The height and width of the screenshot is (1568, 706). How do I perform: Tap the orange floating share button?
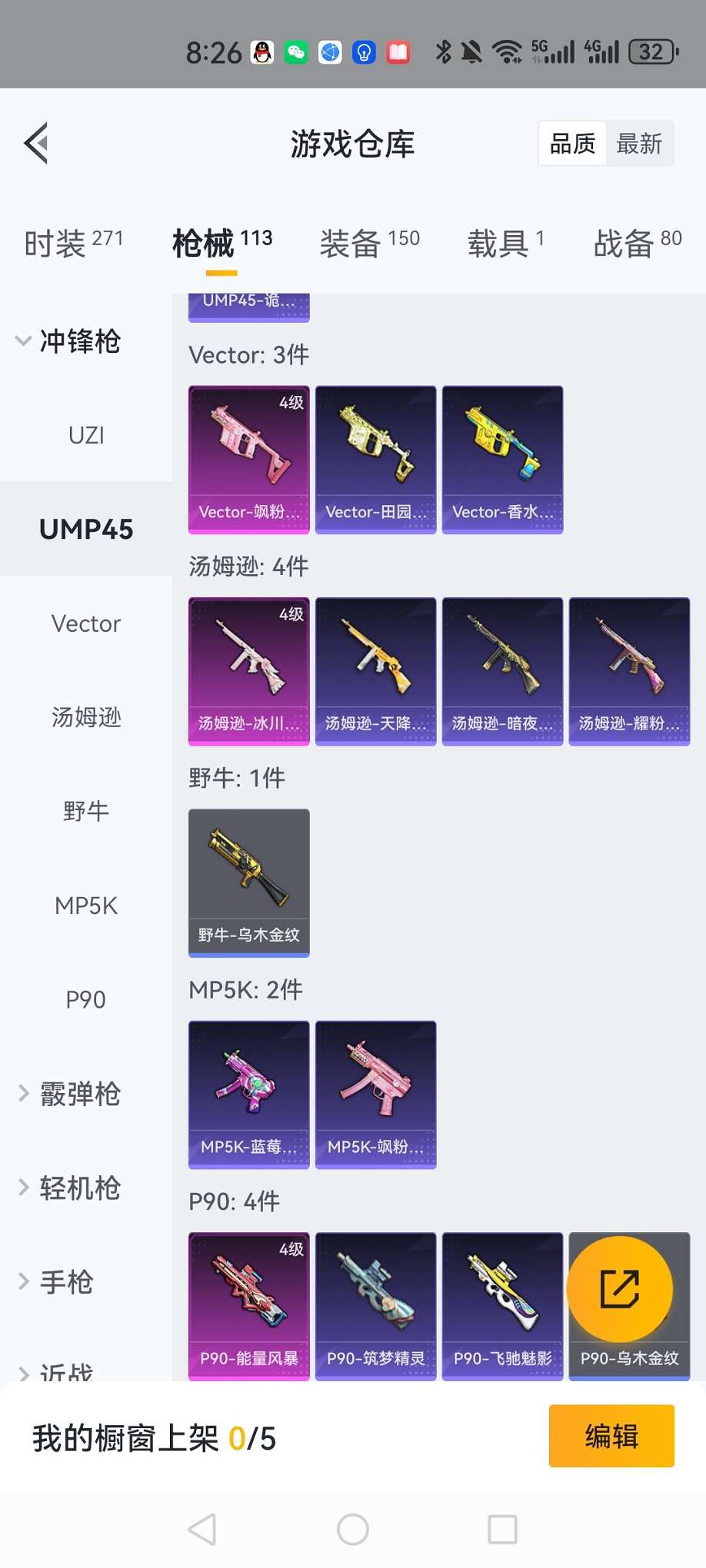click(619, 1289)
